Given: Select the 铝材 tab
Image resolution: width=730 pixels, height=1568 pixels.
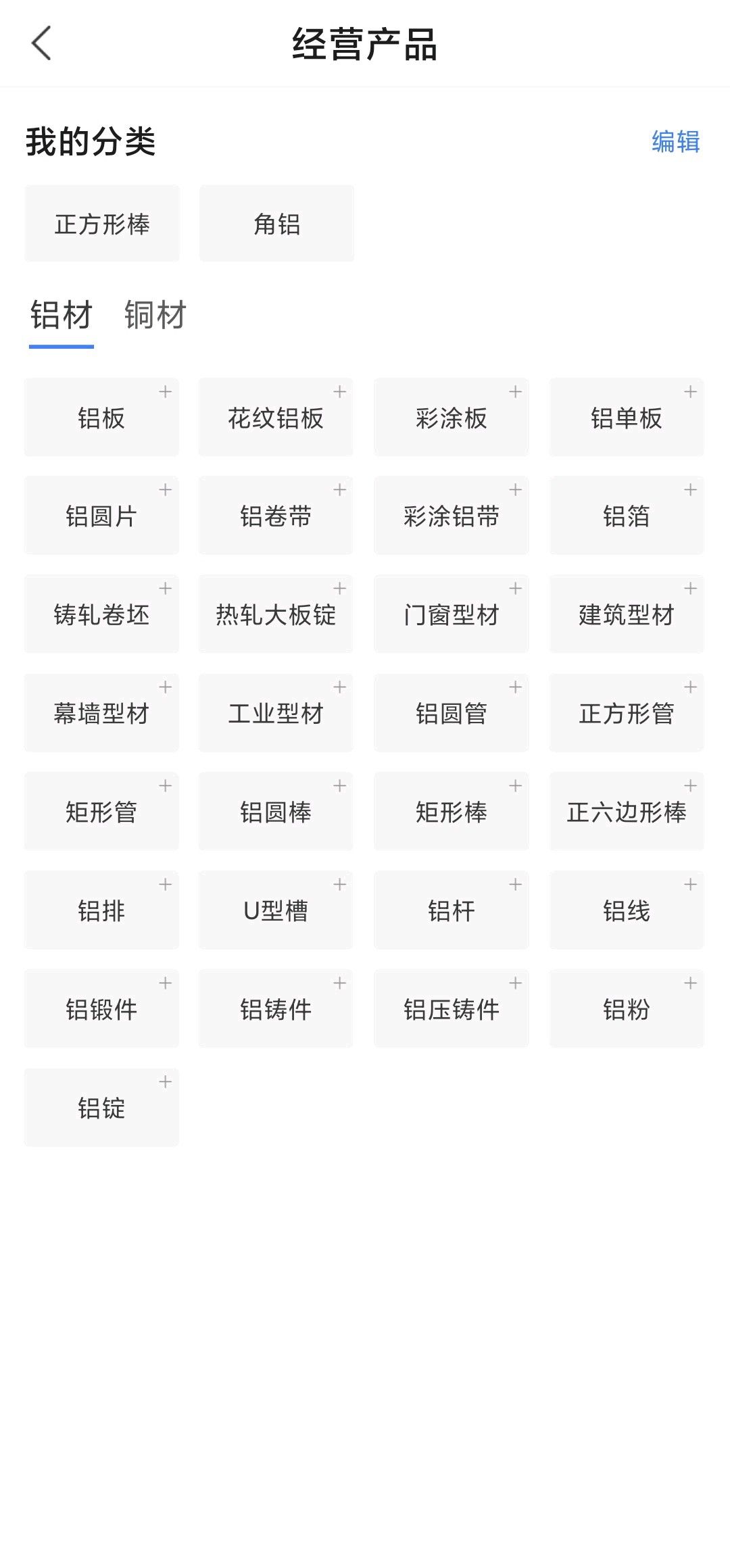Looking at the screenshot, I should pos(61,315).
